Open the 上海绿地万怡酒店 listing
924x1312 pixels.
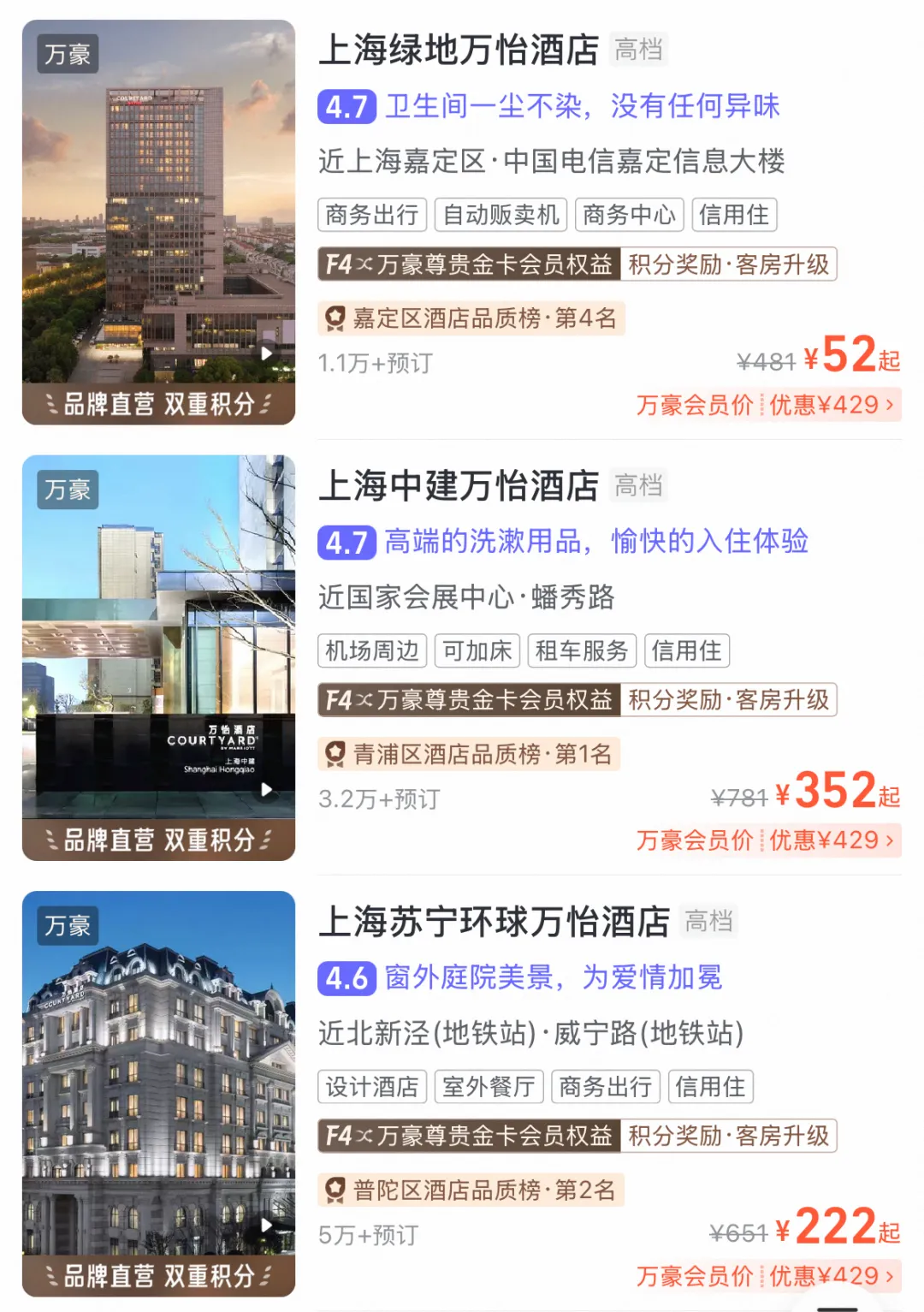459,50
